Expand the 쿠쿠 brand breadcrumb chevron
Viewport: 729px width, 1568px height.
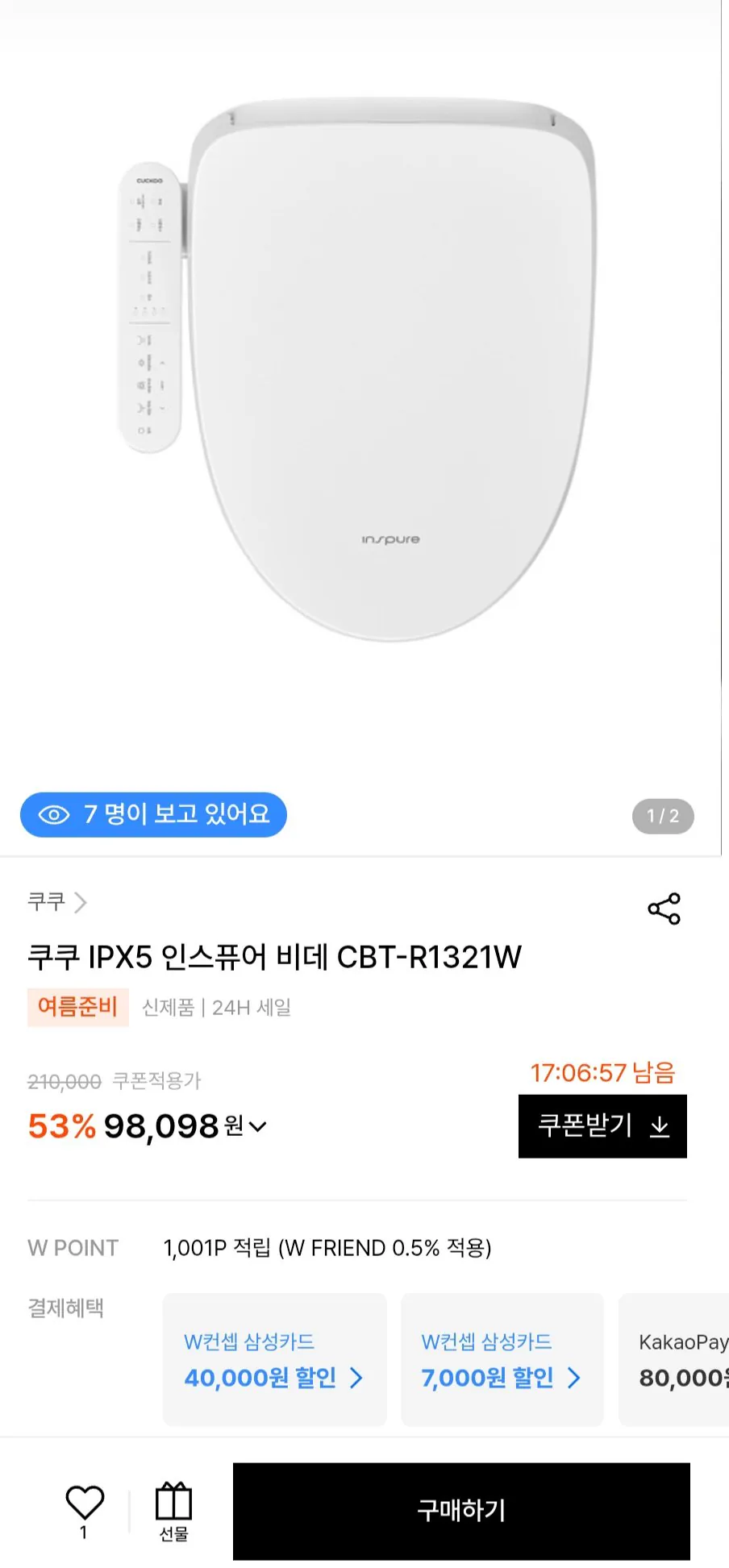[81, 903]
